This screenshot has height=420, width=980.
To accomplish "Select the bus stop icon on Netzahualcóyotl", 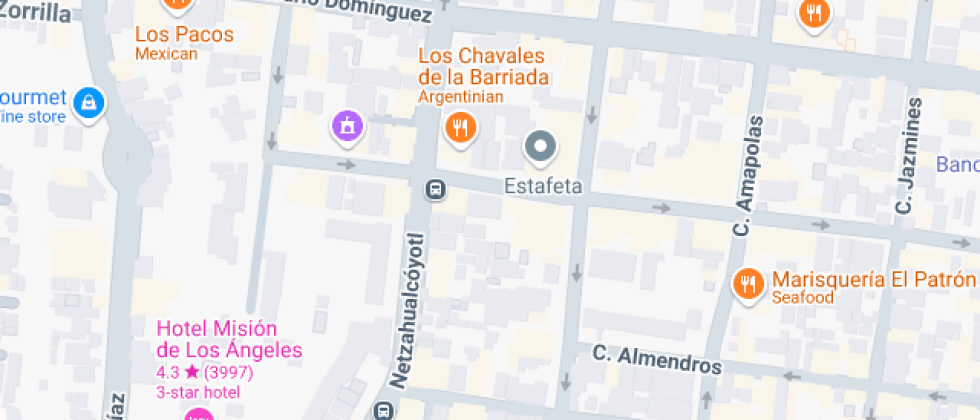I will click(x=436, y=189).
